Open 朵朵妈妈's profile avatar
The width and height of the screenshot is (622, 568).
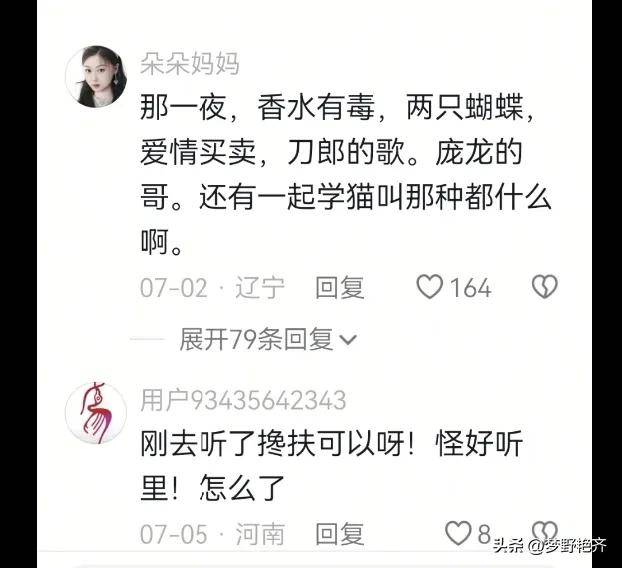pyautogui.click(x=96, y=75)
